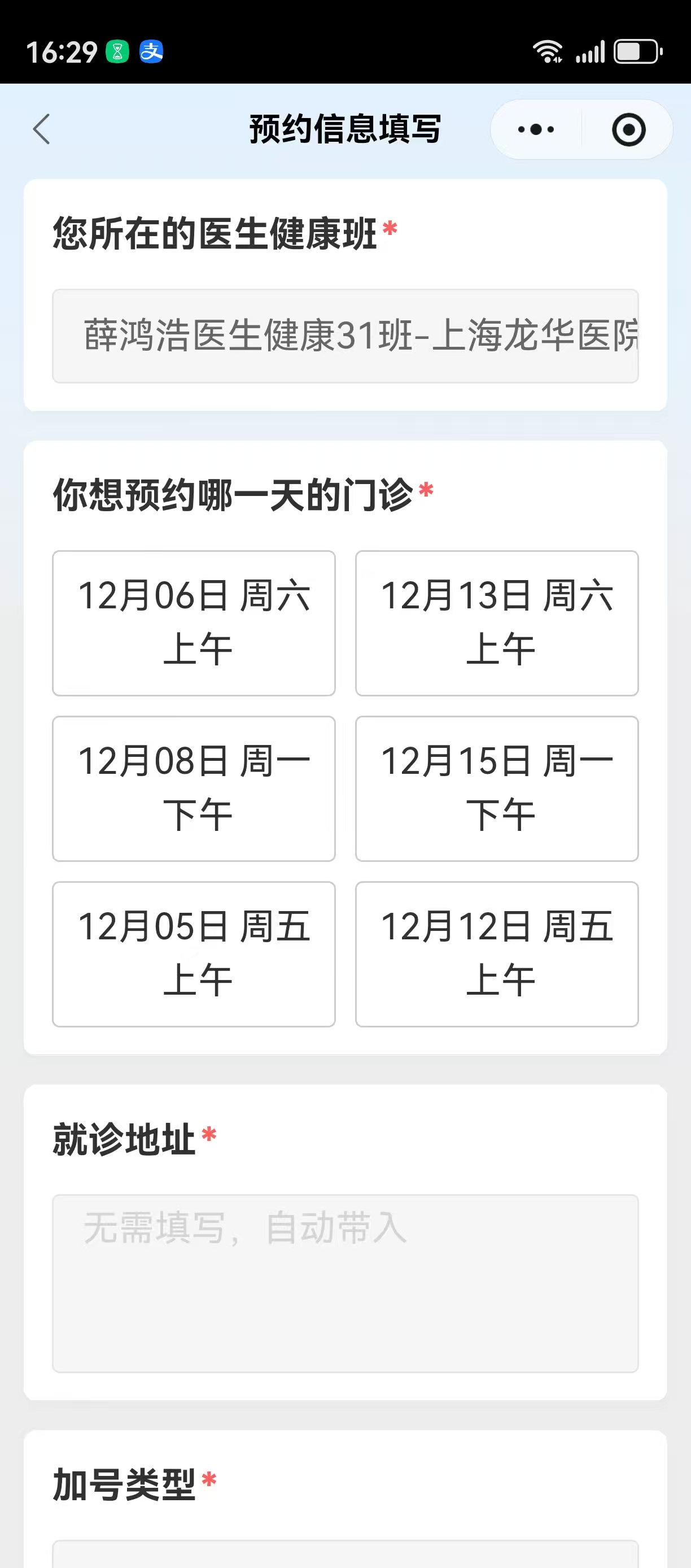The height and width of the screenshot is (1568, 691).
Task: Go back from 预约信息填写 page
Action: (x=41, y=129)
